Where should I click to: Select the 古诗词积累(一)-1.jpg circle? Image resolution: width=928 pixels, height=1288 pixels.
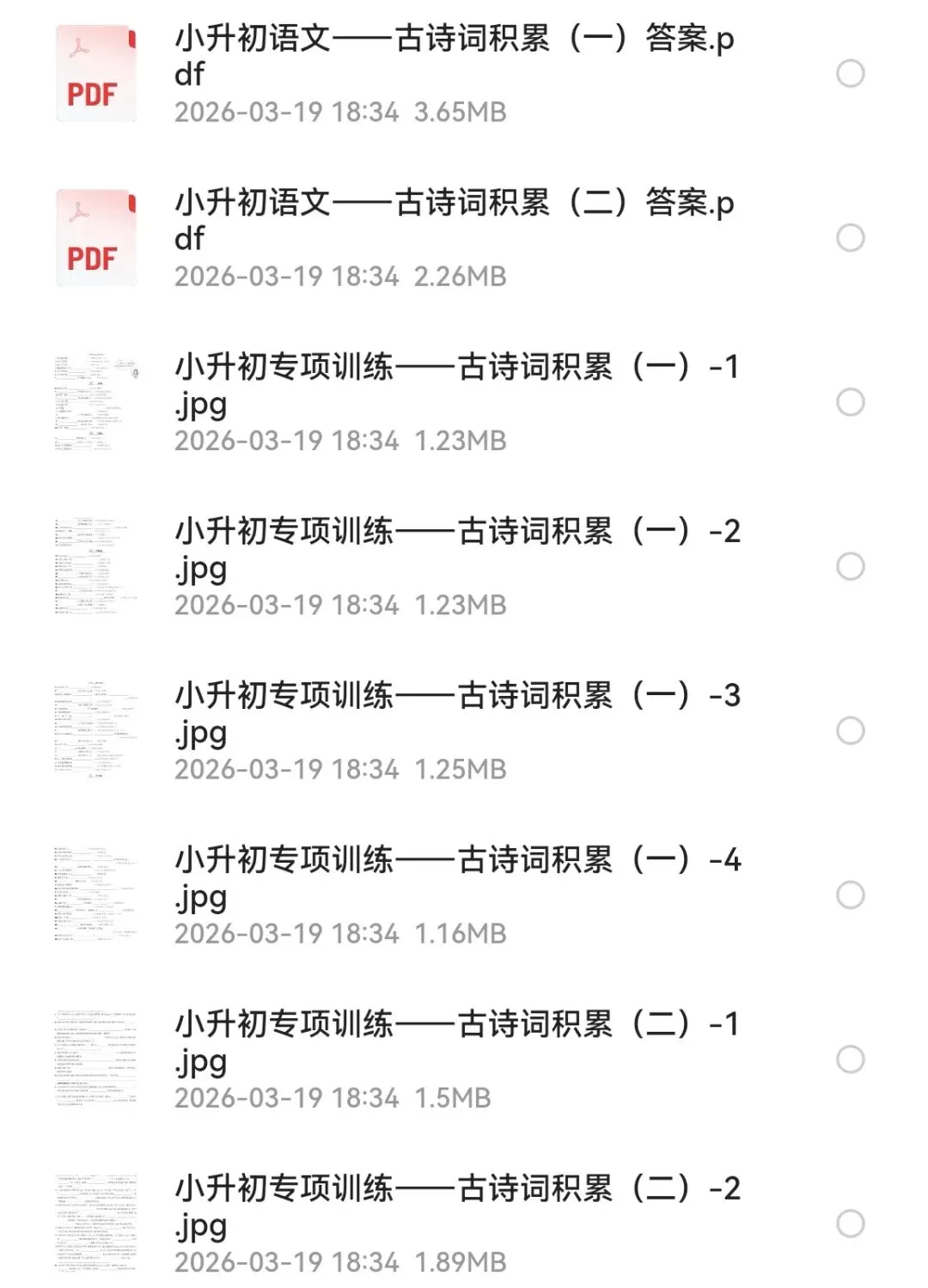coord(850,402)
